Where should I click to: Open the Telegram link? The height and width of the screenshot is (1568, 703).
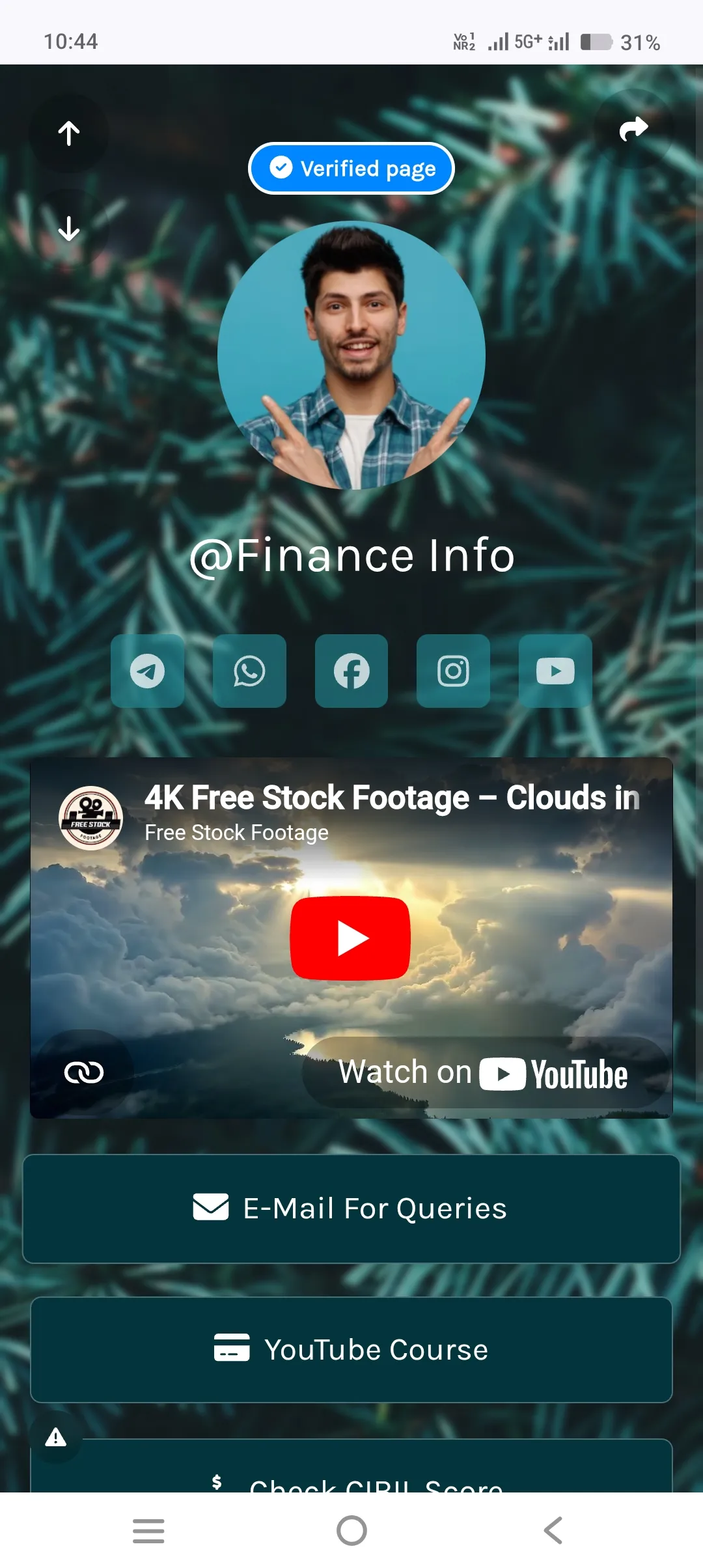pyautogui.click(x=148, y=671)
